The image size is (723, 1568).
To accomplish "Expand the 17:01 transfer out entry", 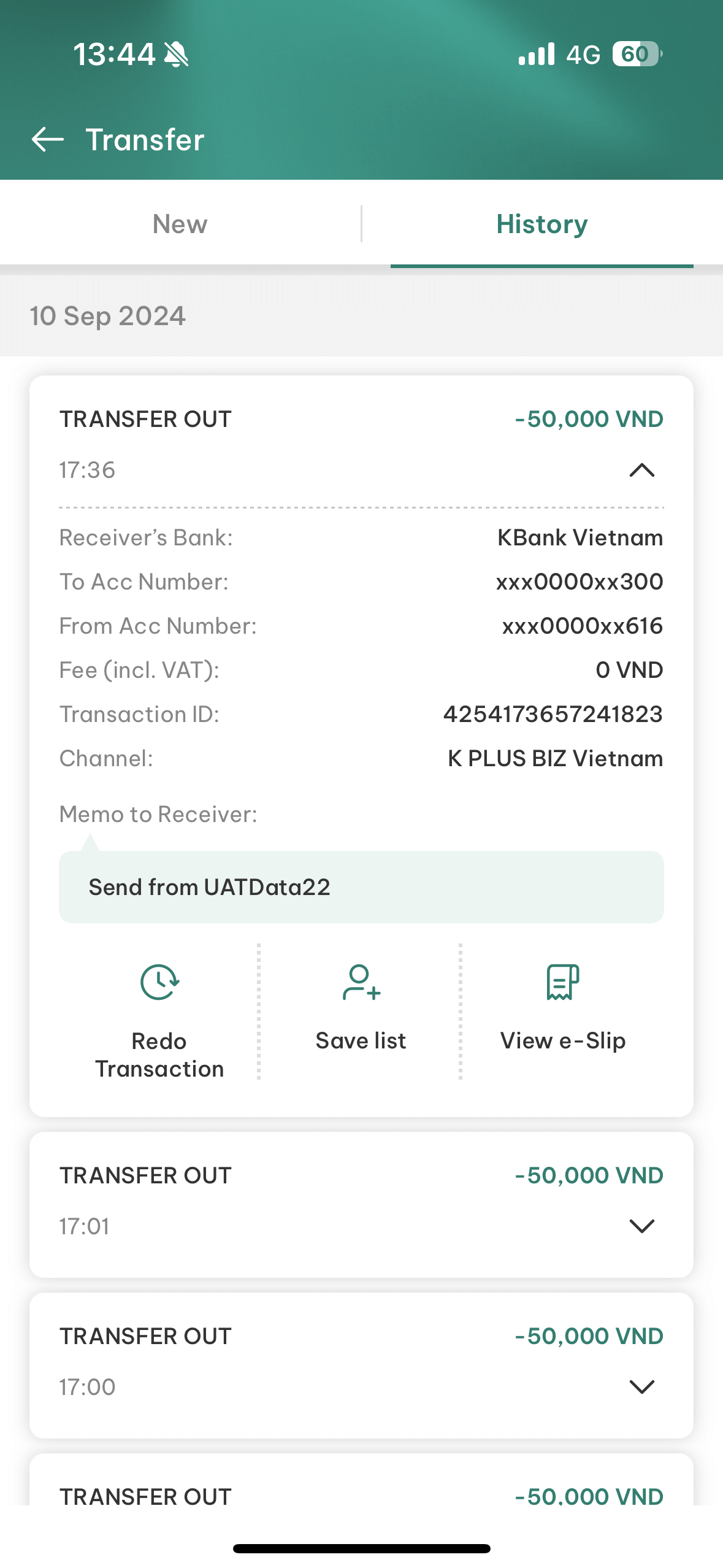I will (641, 1226).
